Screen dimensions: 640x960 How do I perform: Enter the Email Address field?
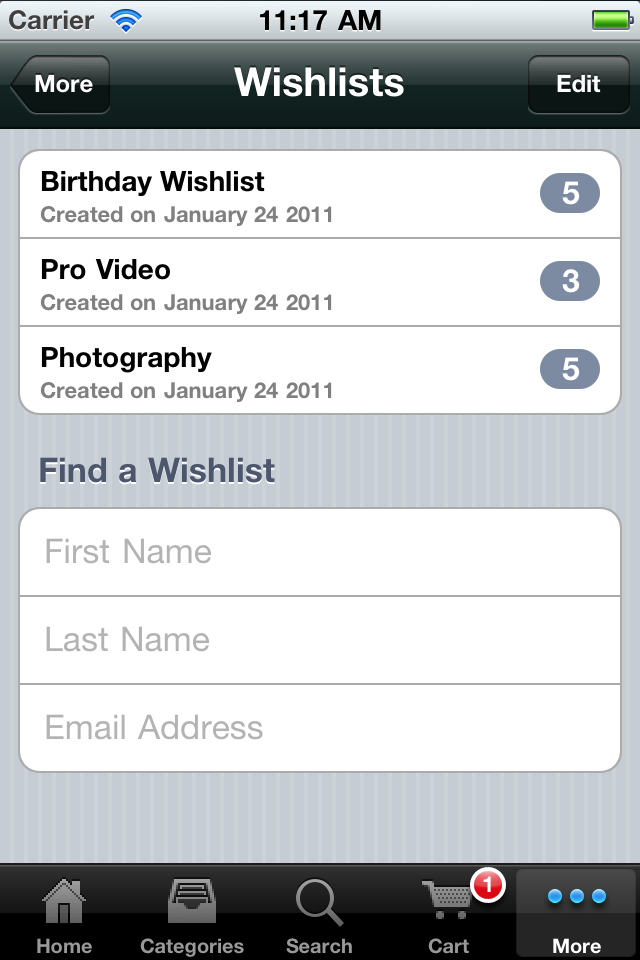pyautogui.click(x=320, y=728)
